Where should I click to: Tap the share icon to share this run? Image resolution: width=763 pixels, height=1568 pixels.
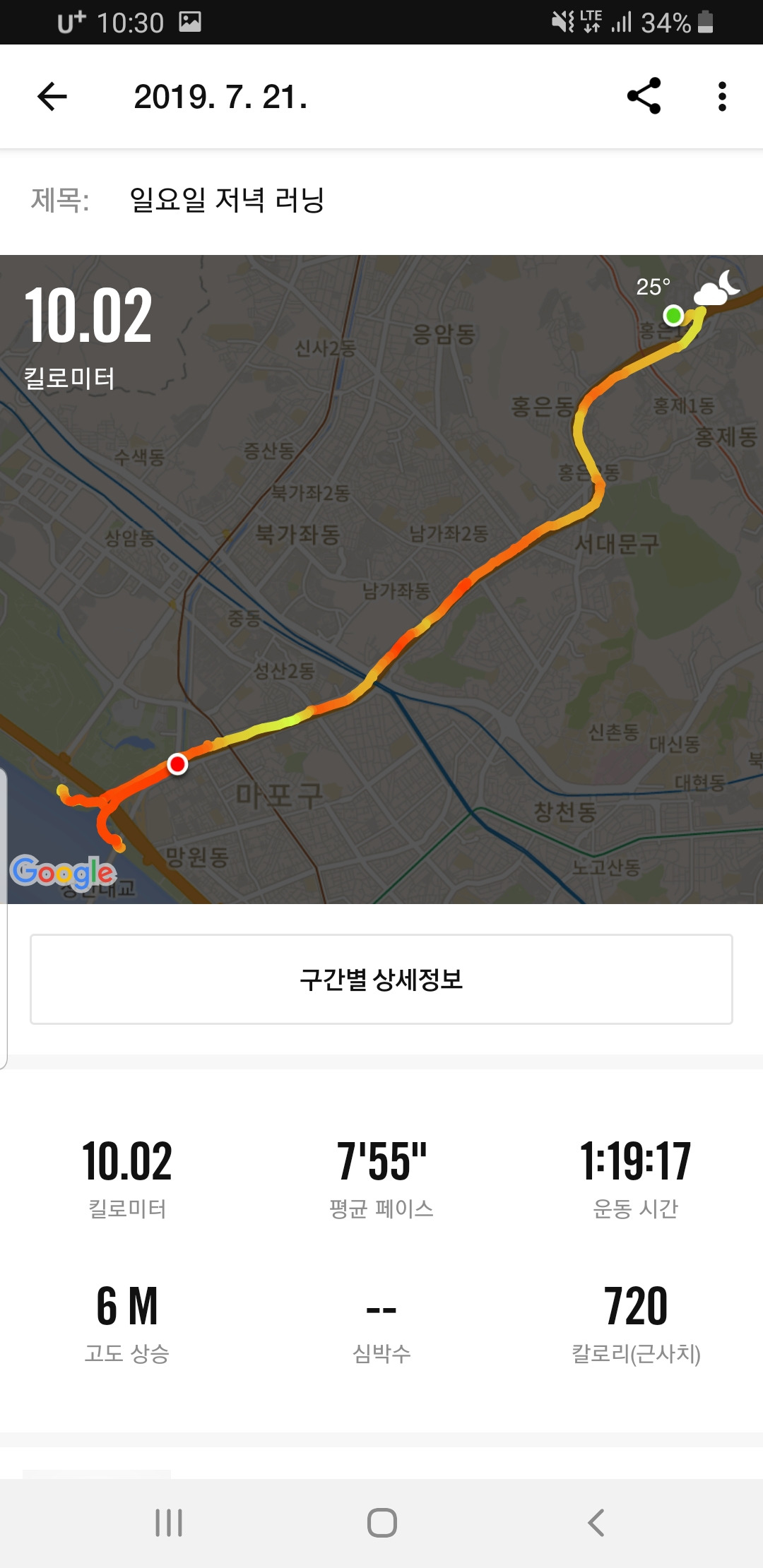[644, 99]
